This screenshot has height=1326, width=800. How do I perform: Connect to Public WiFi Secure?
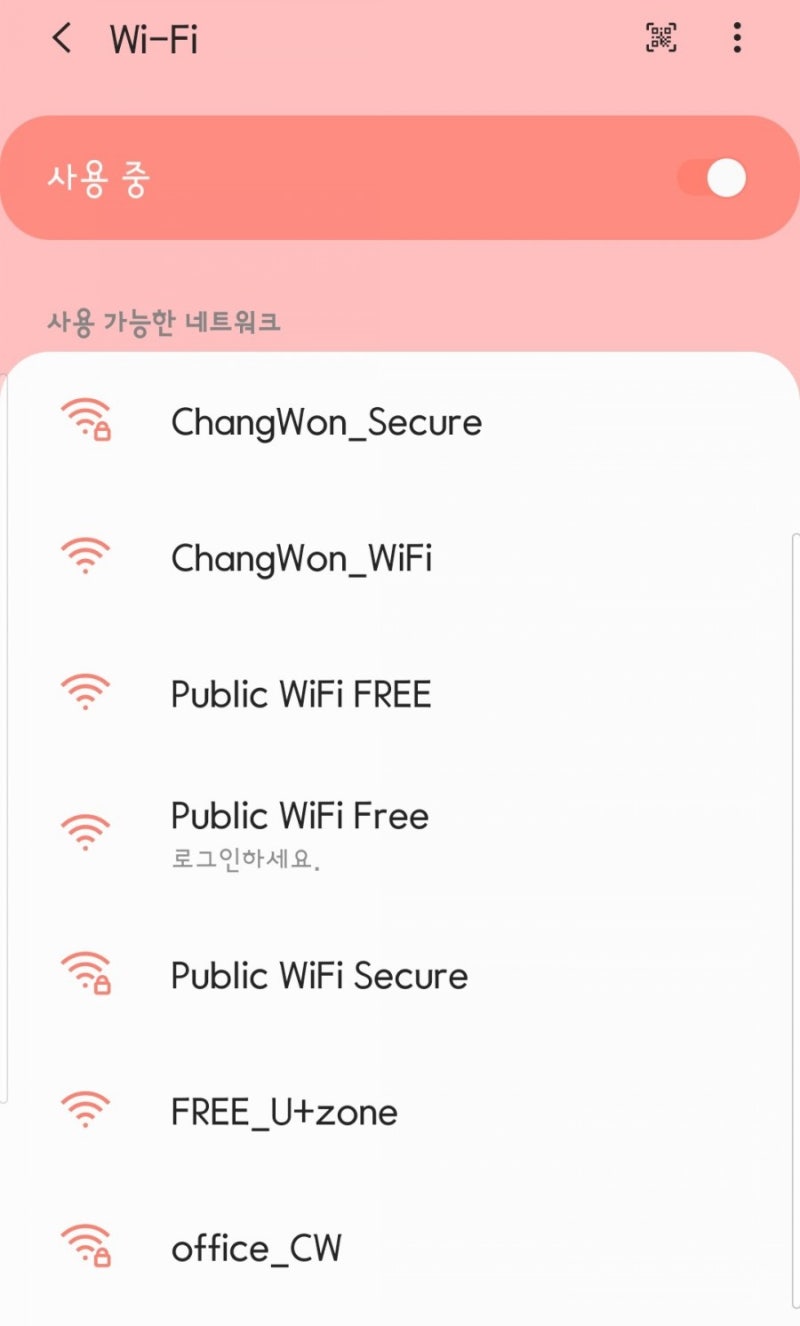tap(318, 975)
